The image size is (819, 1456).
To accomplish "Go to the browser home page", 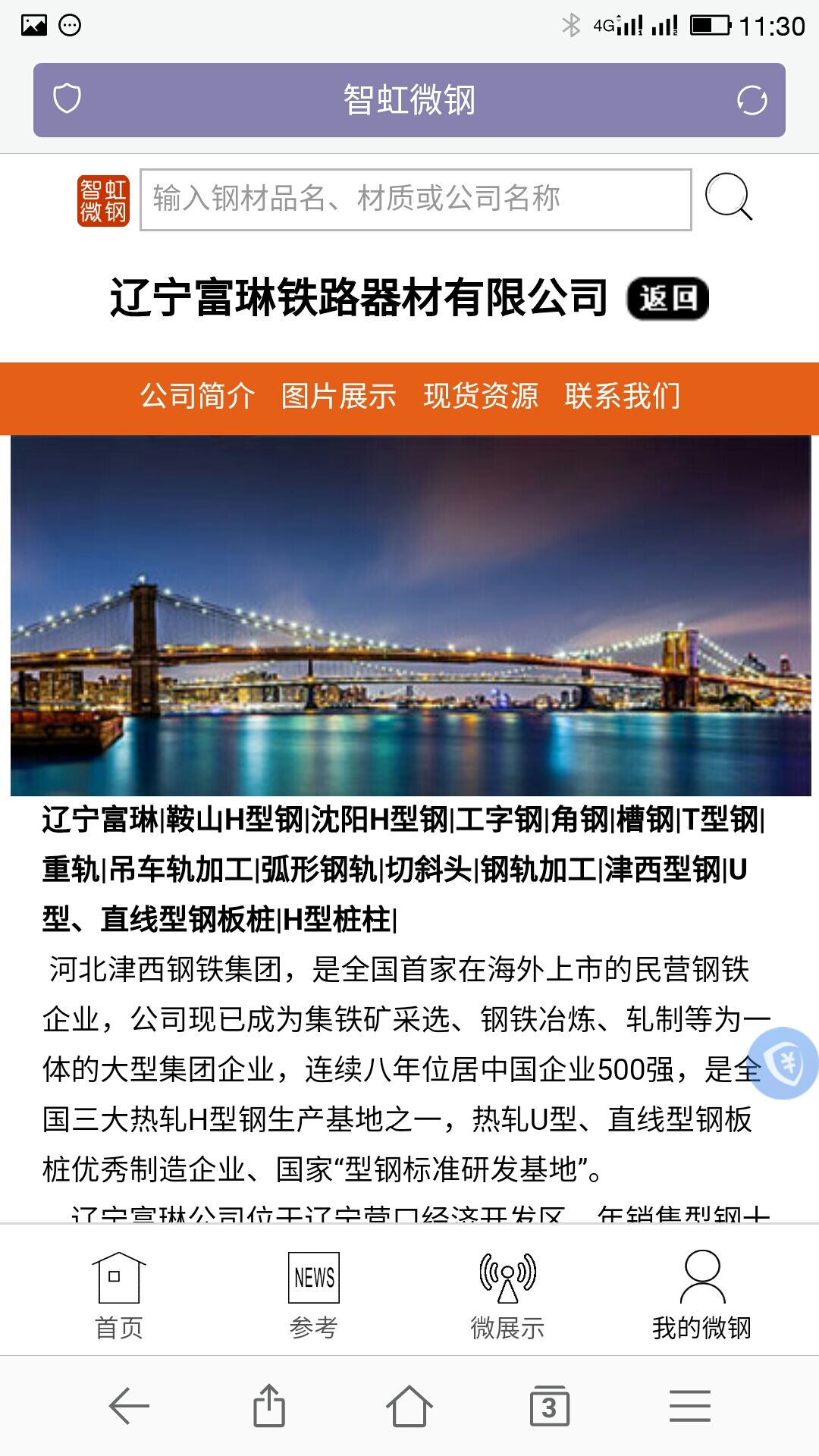I will 409,1406.
